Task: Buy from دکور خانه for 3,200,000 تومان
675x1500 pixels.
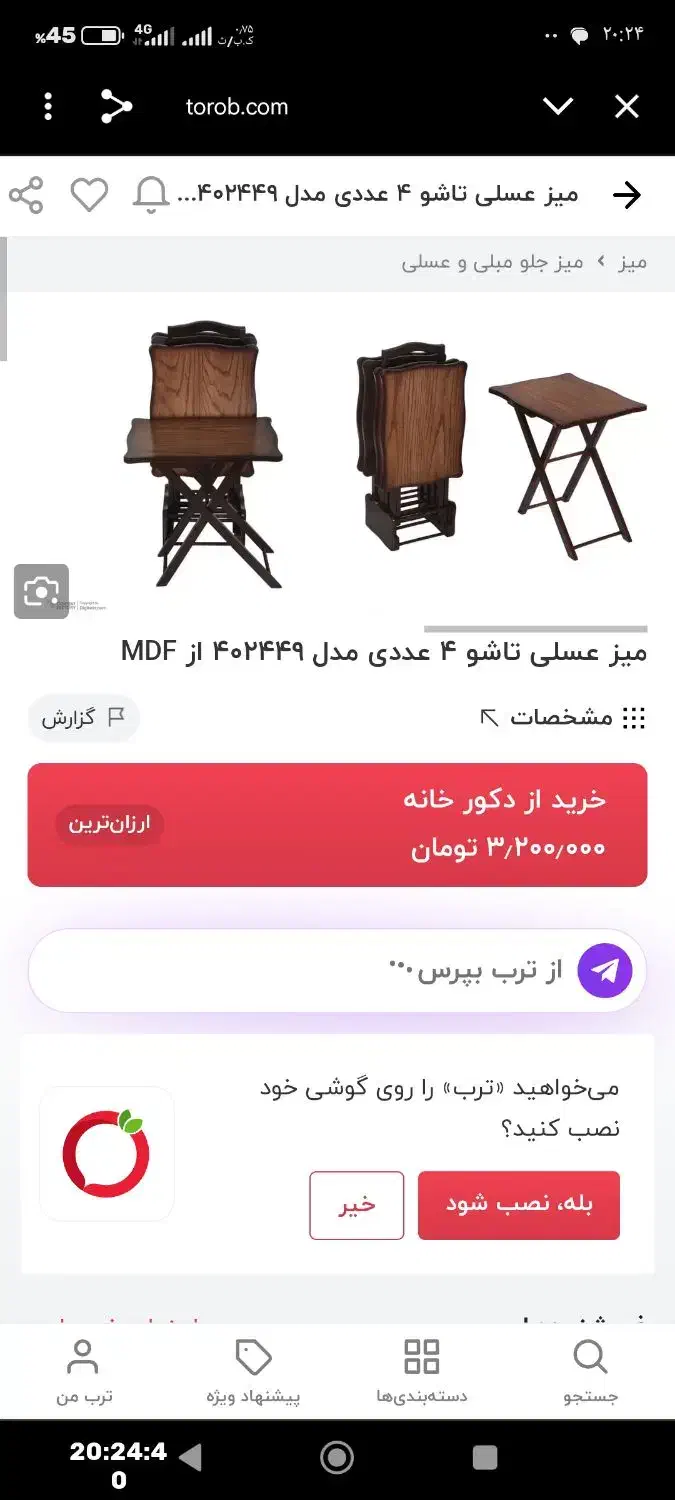Action: pyautogui.click(x=337, y=825)
